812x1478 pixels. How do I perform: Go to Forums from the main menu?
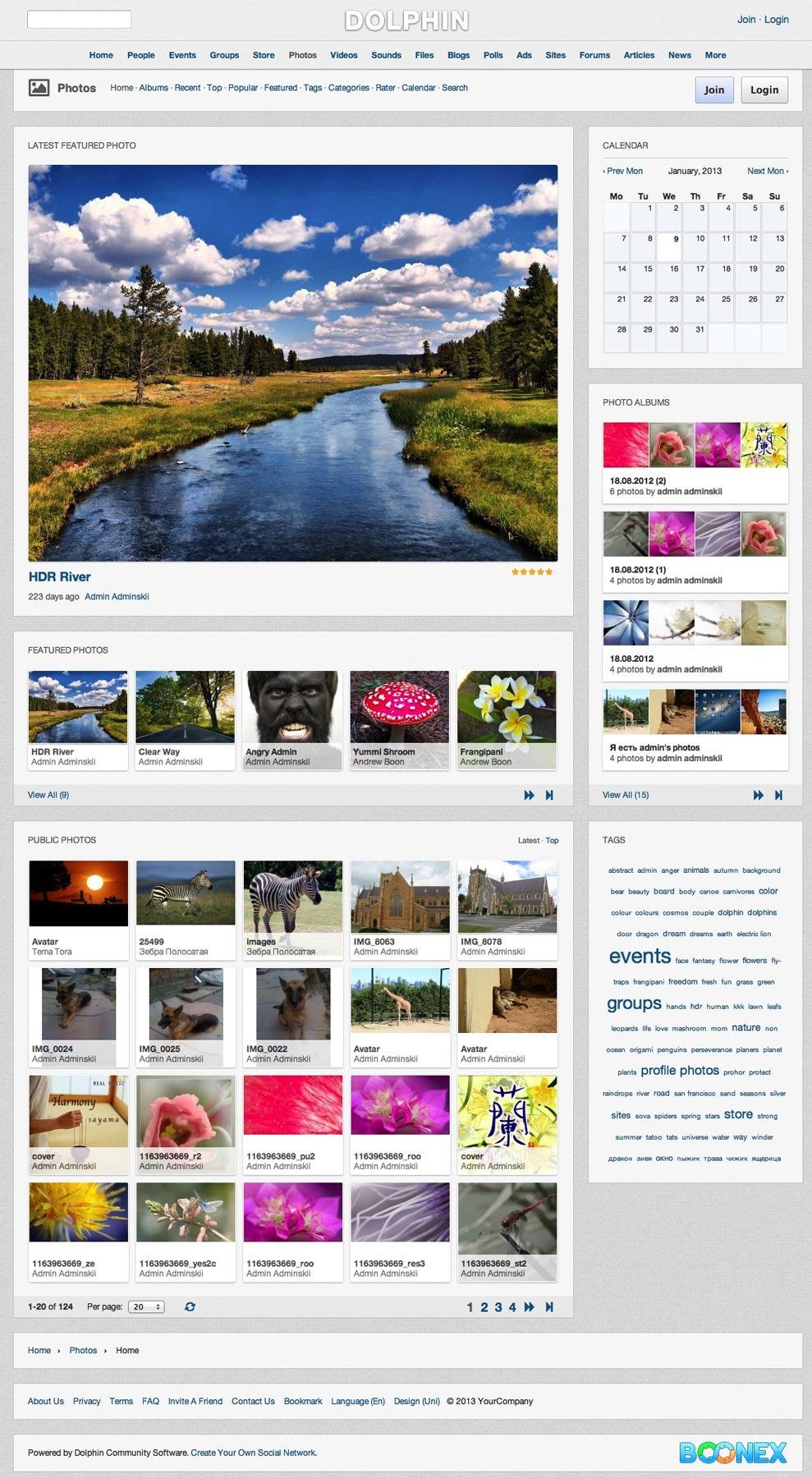(594, 55)
